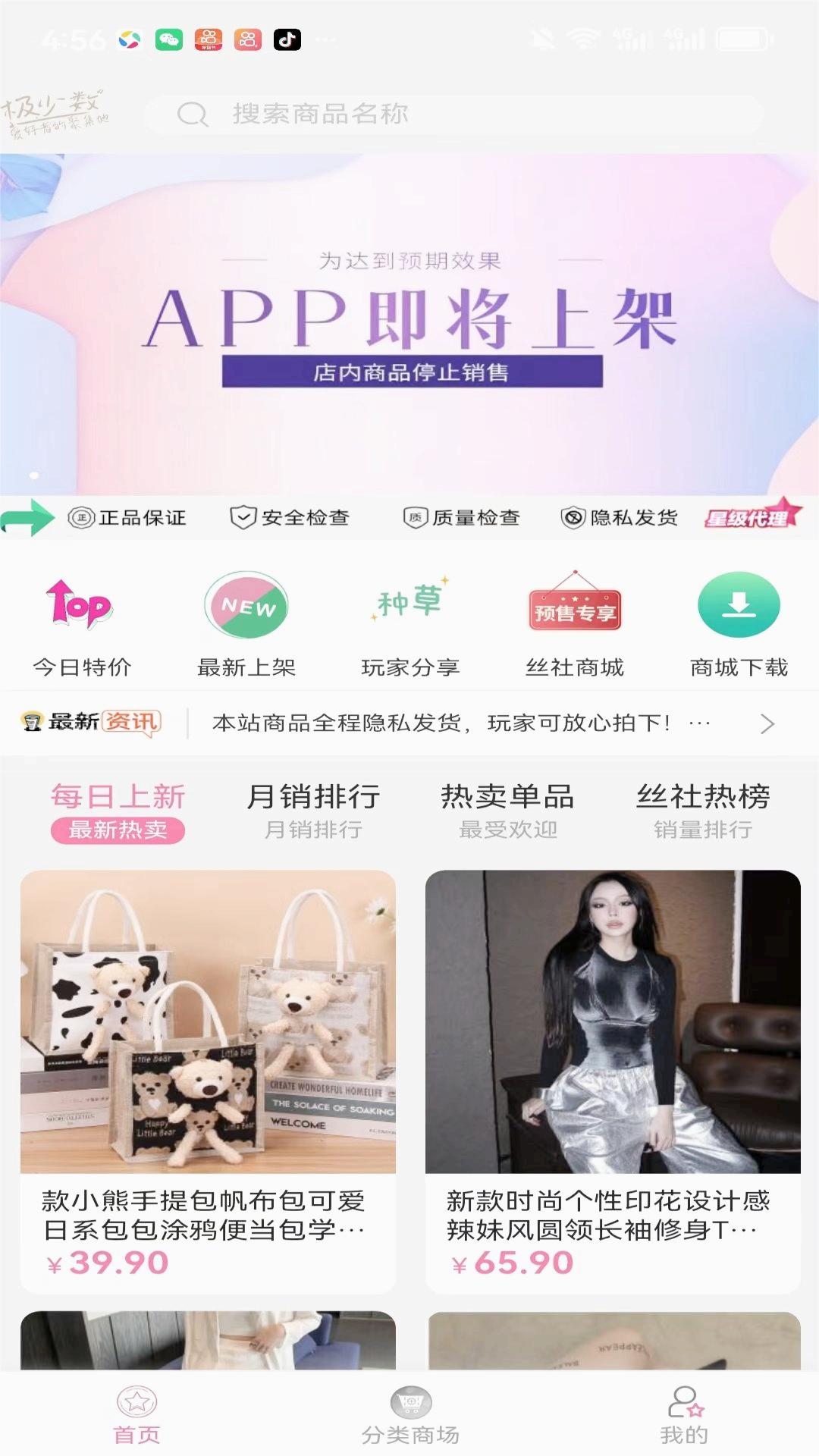Switch to 热卖单品 tab
The height and width of the screenshot is (1456, 819).
(508, 811)
